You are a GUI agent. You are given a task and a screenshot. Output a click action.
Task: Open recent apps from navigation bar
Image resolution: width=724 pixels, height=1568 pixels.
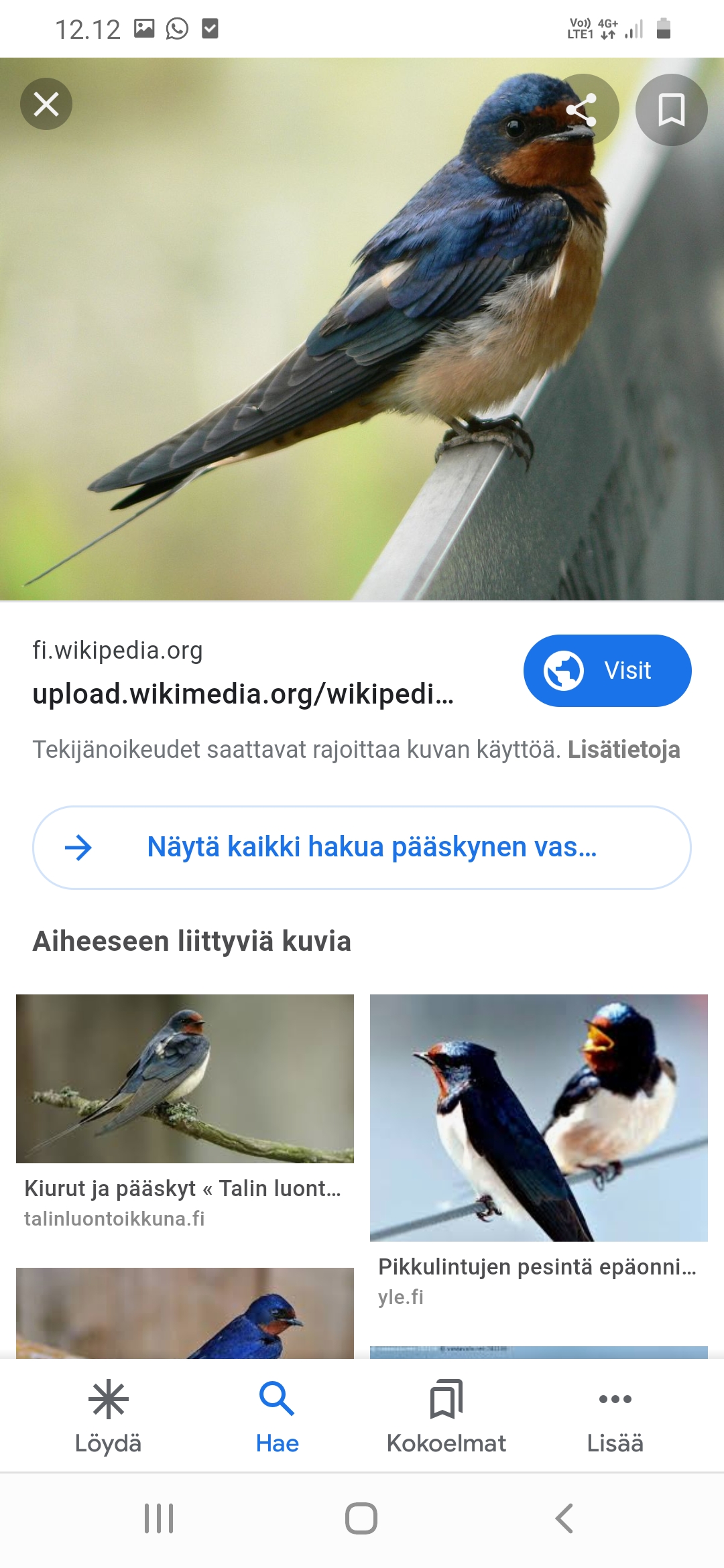click(x=159, y=1518)
